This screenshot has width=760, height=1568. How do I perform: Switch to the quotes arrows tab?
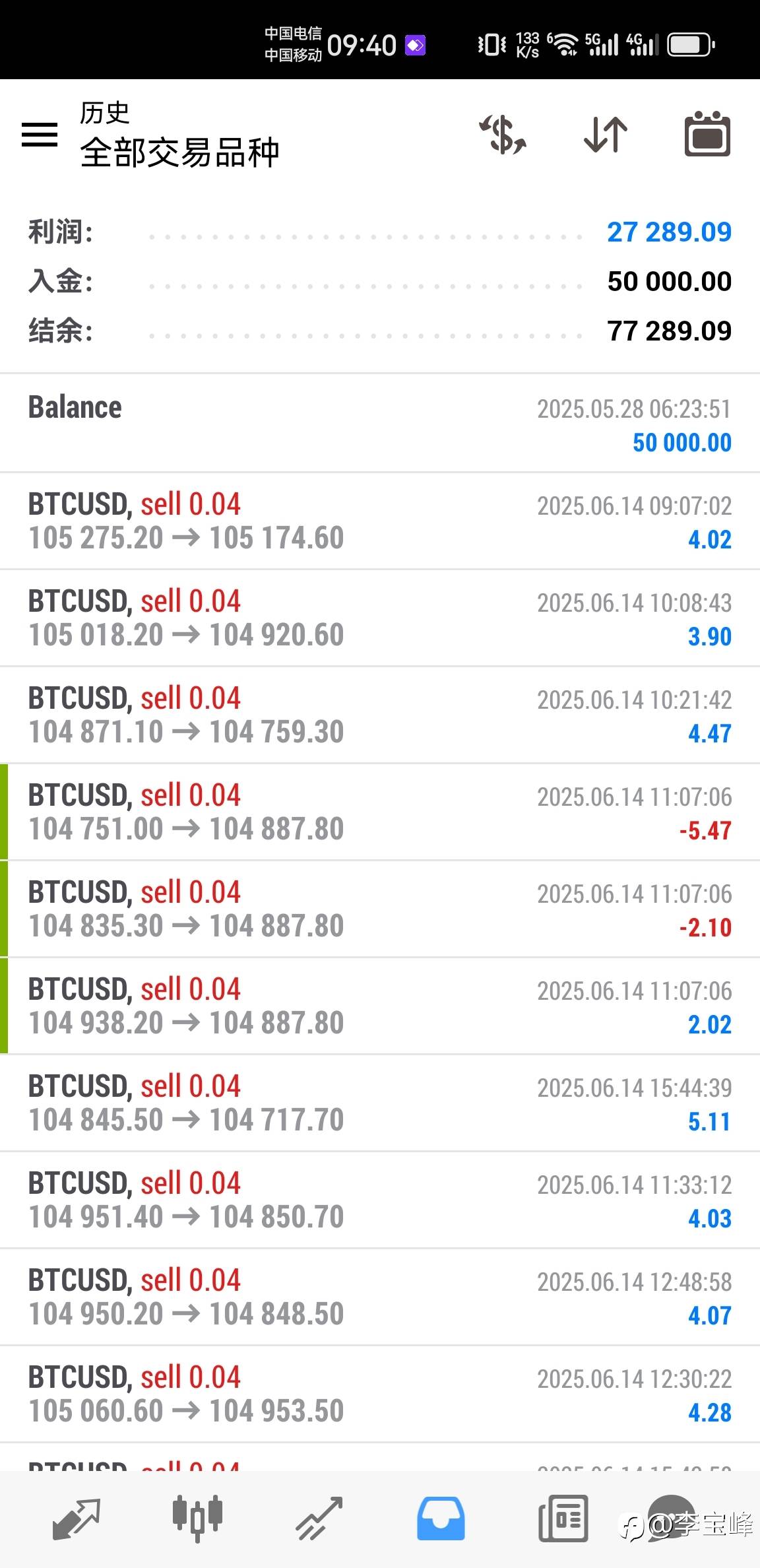tap(76, 1519)
